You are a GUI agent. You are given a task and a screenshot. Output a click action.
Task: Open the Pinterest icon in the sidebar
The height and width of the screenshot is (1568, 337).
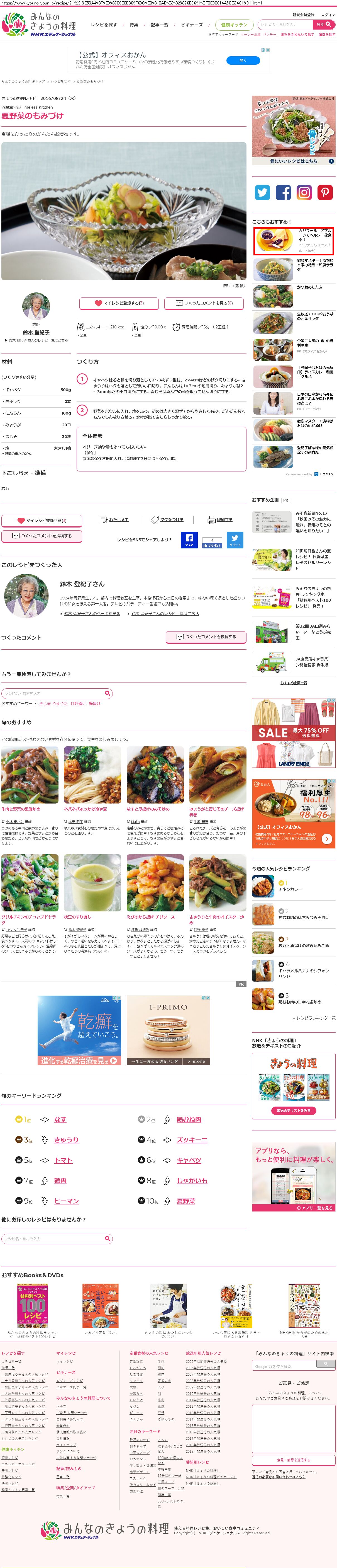[x=325, y=193]
